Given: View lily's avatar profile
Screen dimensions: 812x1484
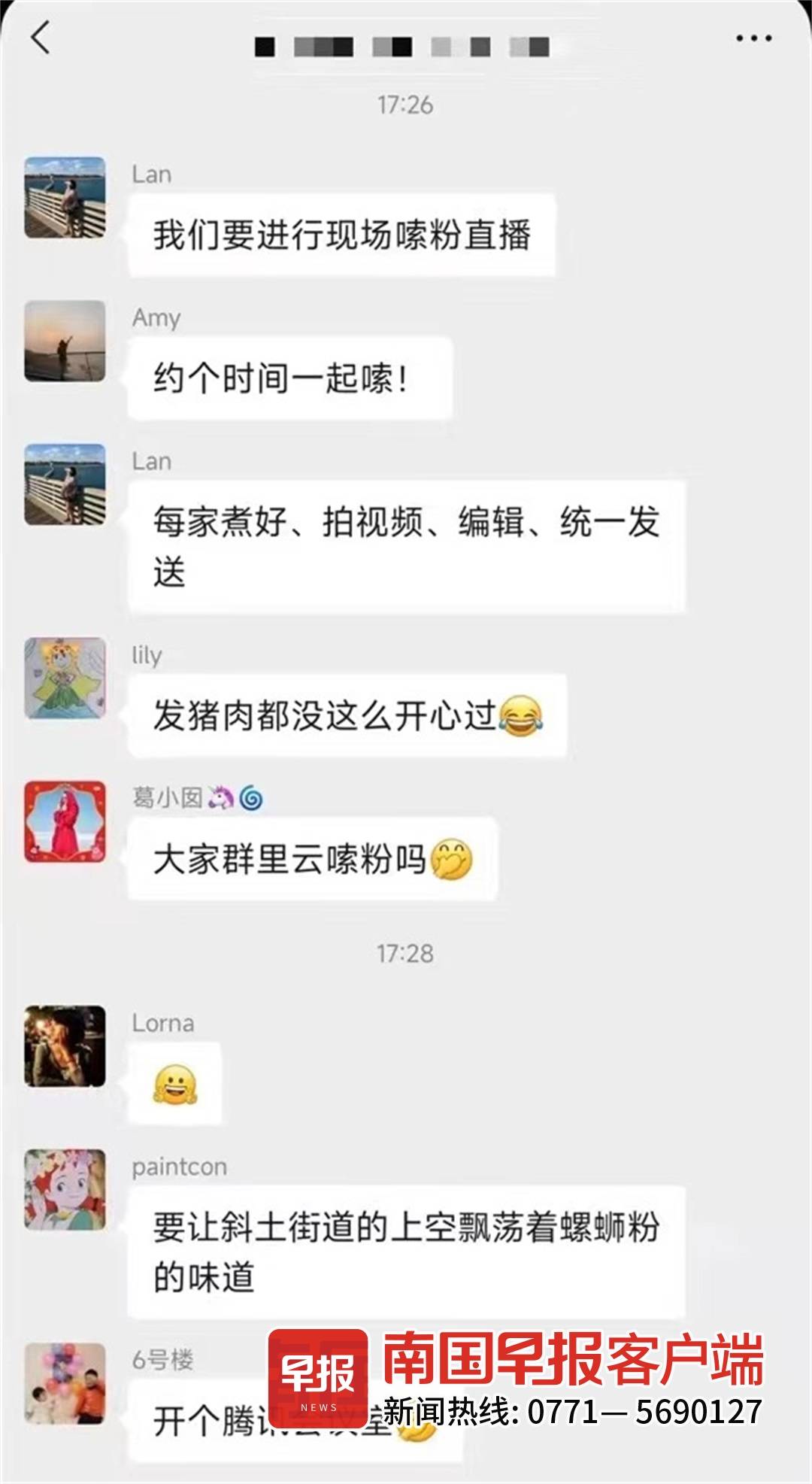Looking at the screenshot, I should click(65, 678).
